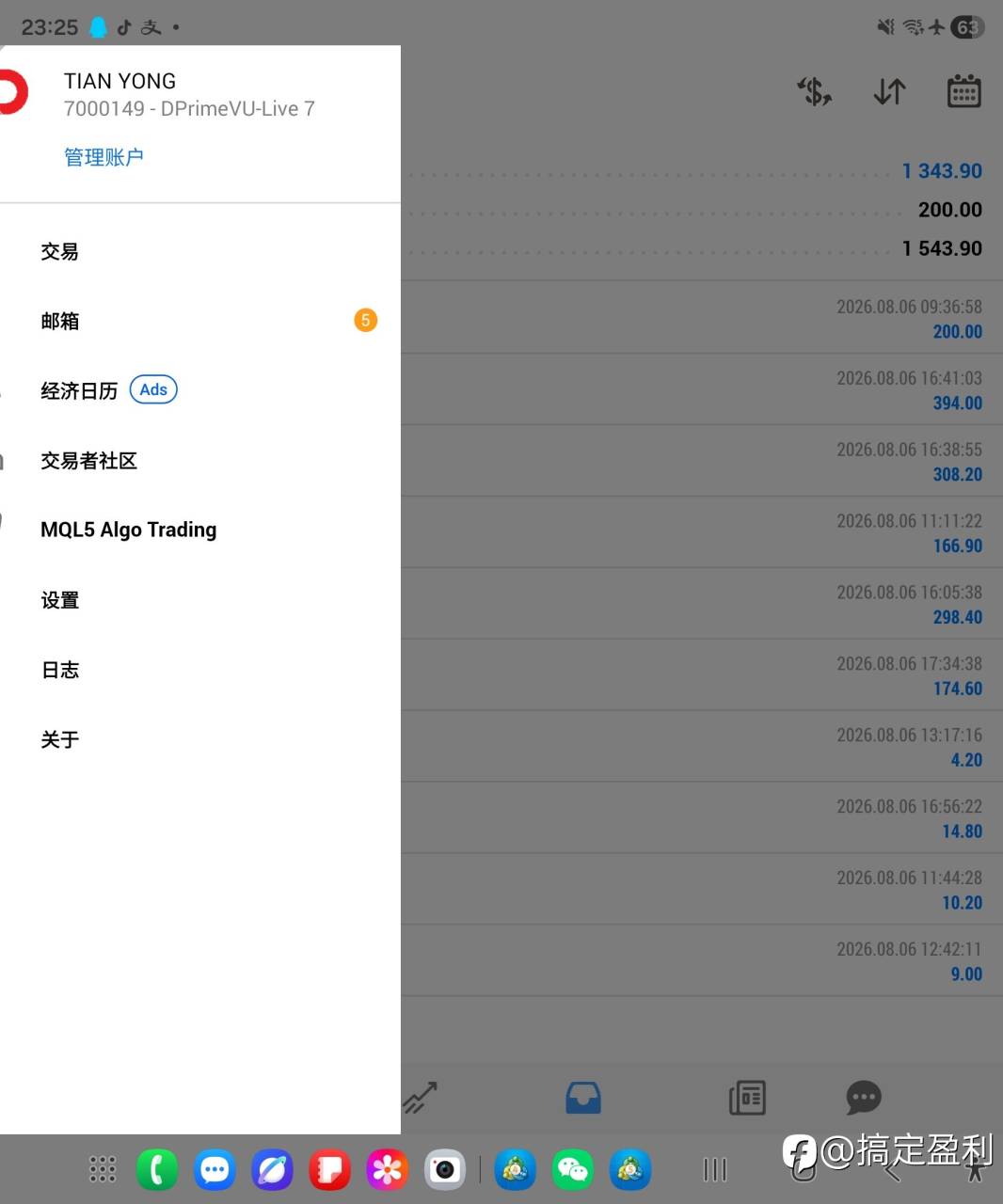
Task: Tap the up-down sort arrows icon
Action: coord(889,91)
